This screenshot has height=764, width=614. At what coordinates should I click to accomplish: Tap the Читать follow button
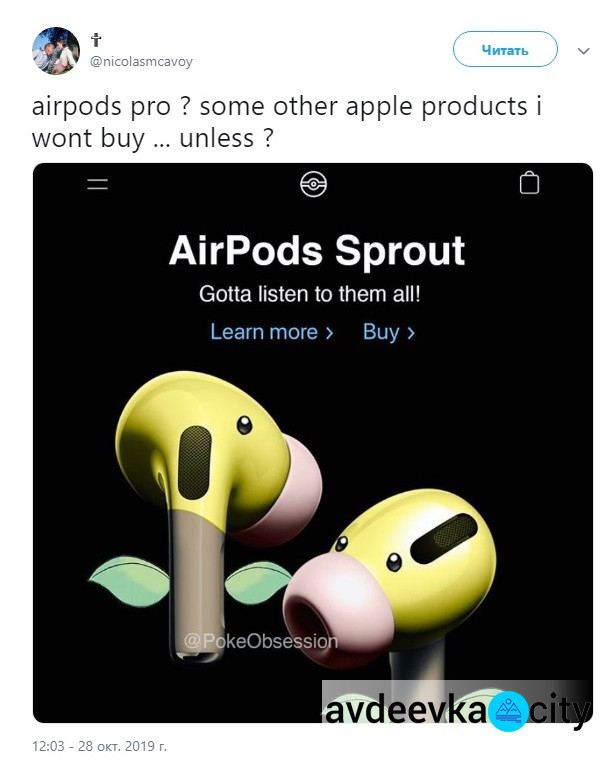504,49
